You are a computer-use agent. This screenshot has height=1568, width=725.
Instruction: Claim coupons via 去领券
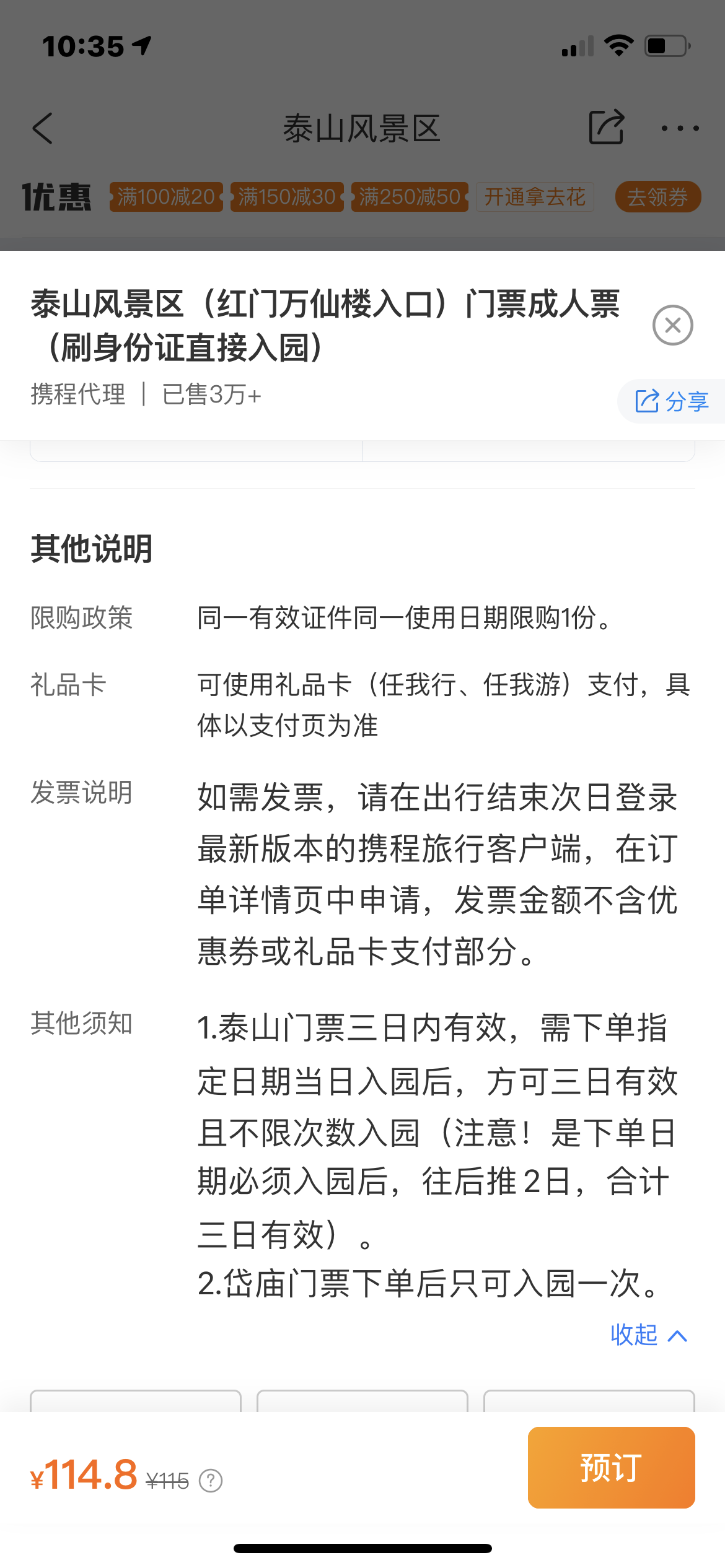point(657,197)
